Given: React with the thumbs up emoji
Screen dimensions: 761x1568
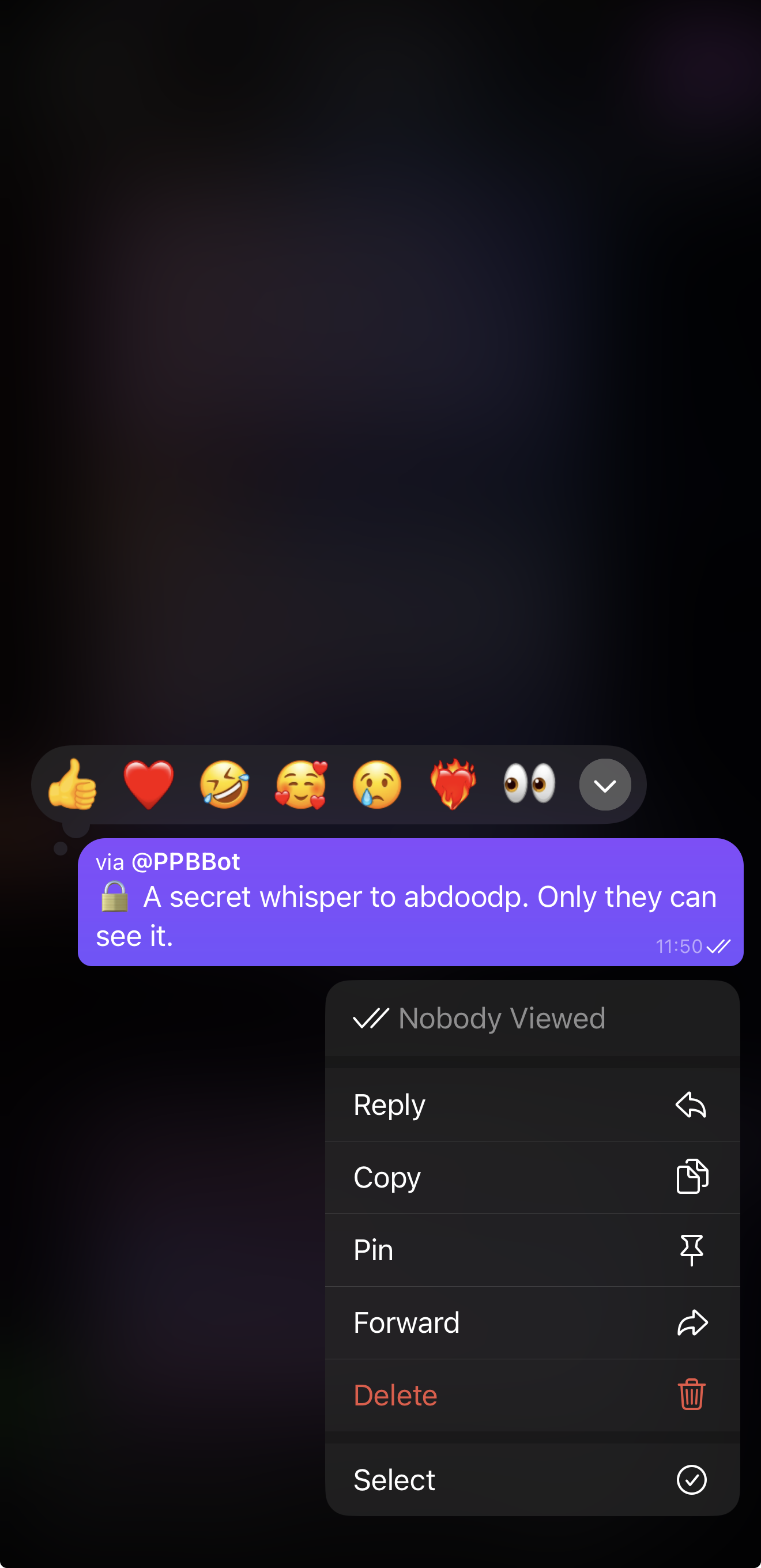Looking at the screenshot, I should tap(72, 785).
